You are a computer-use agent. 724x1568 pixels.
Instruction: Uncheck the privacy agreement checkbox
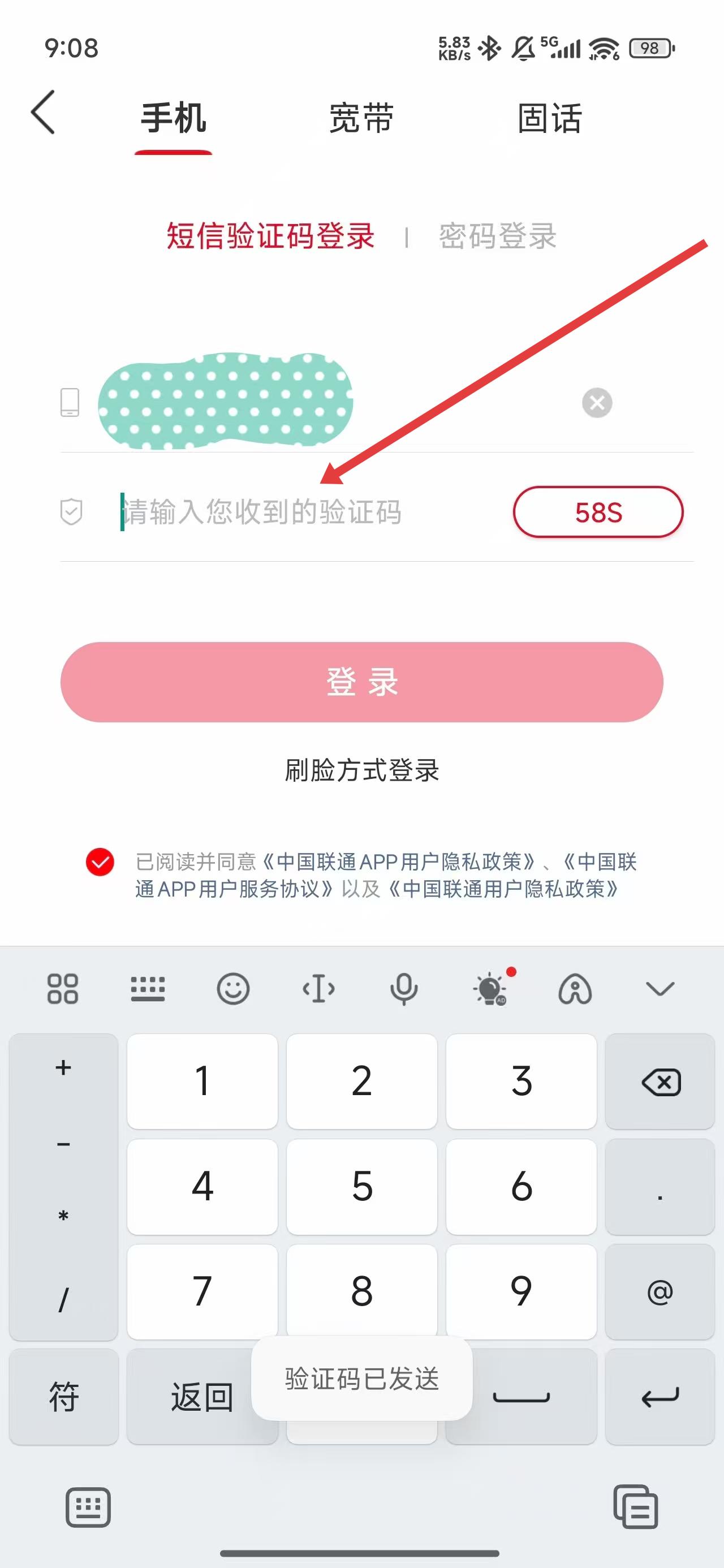[101, 862]
